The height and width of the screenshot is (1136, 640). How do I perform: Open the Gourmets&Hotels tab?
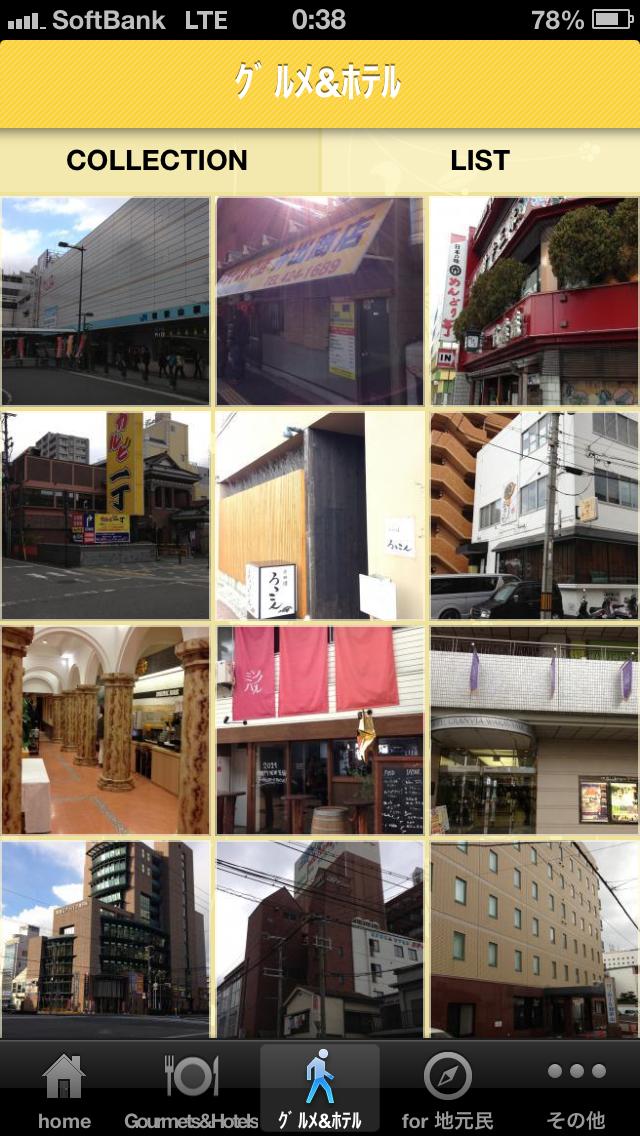[x=191, y=1092]
